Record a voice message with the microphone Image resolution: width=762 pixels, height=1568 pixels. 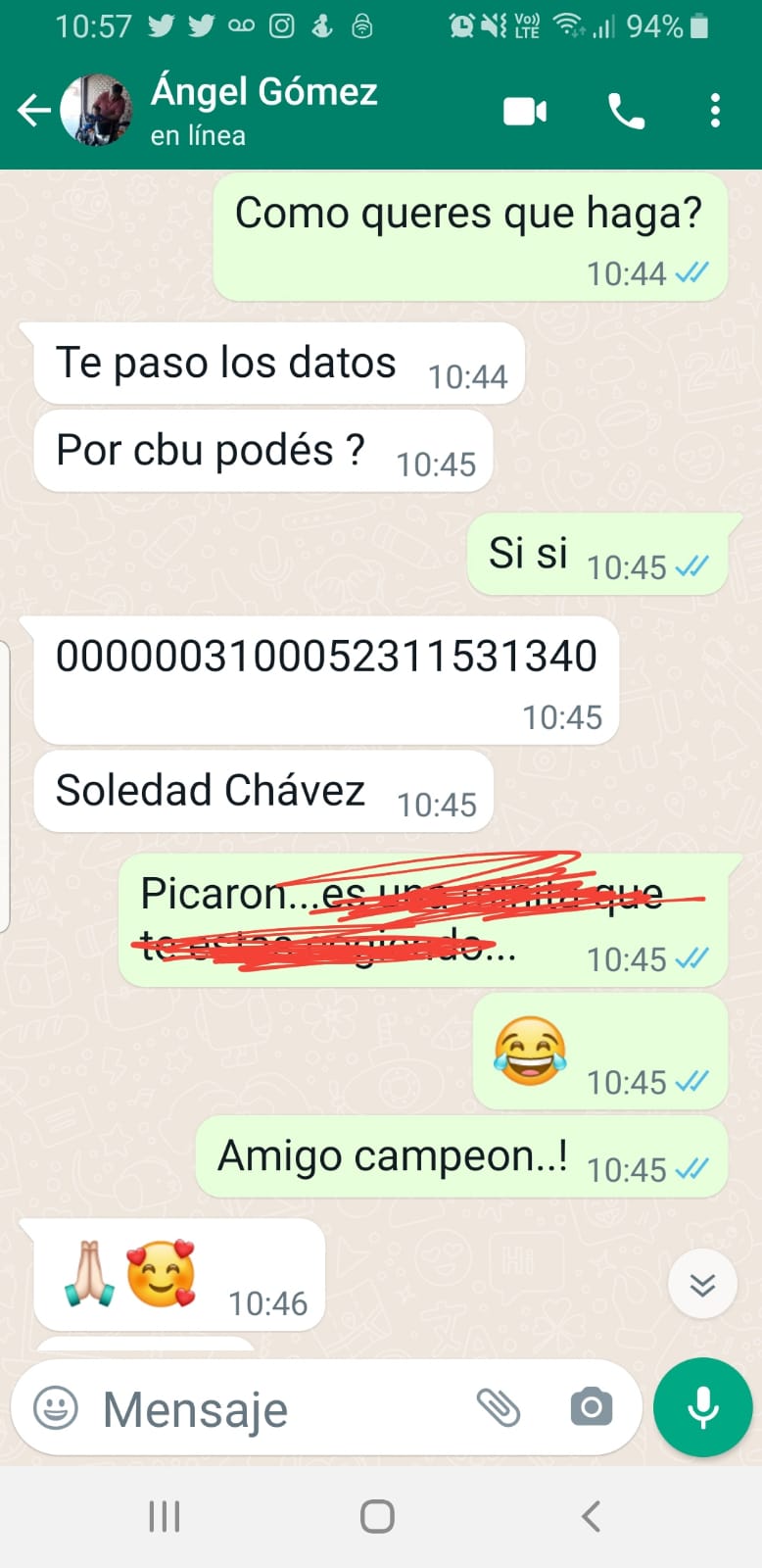[702, 1408]
